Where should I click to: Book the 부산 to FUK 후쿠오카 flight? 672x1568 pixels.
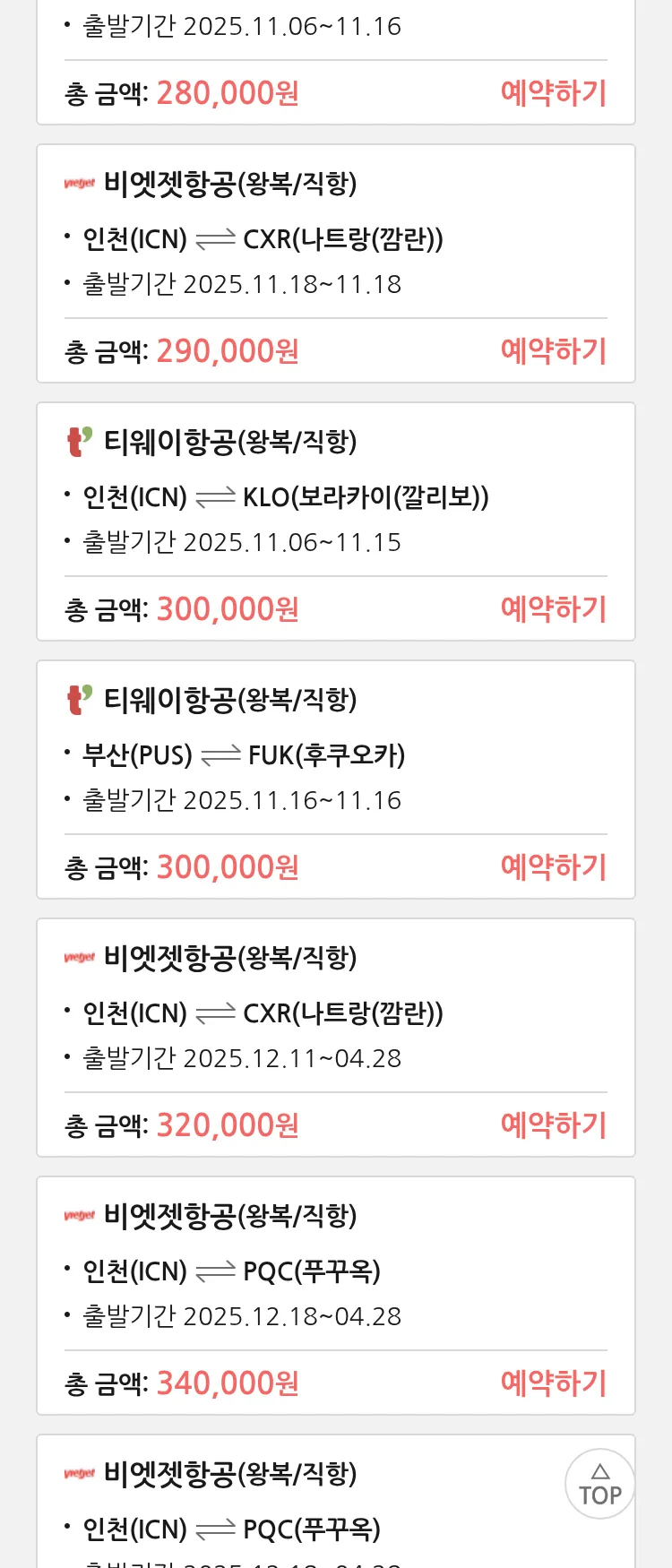tap(553, 867)
